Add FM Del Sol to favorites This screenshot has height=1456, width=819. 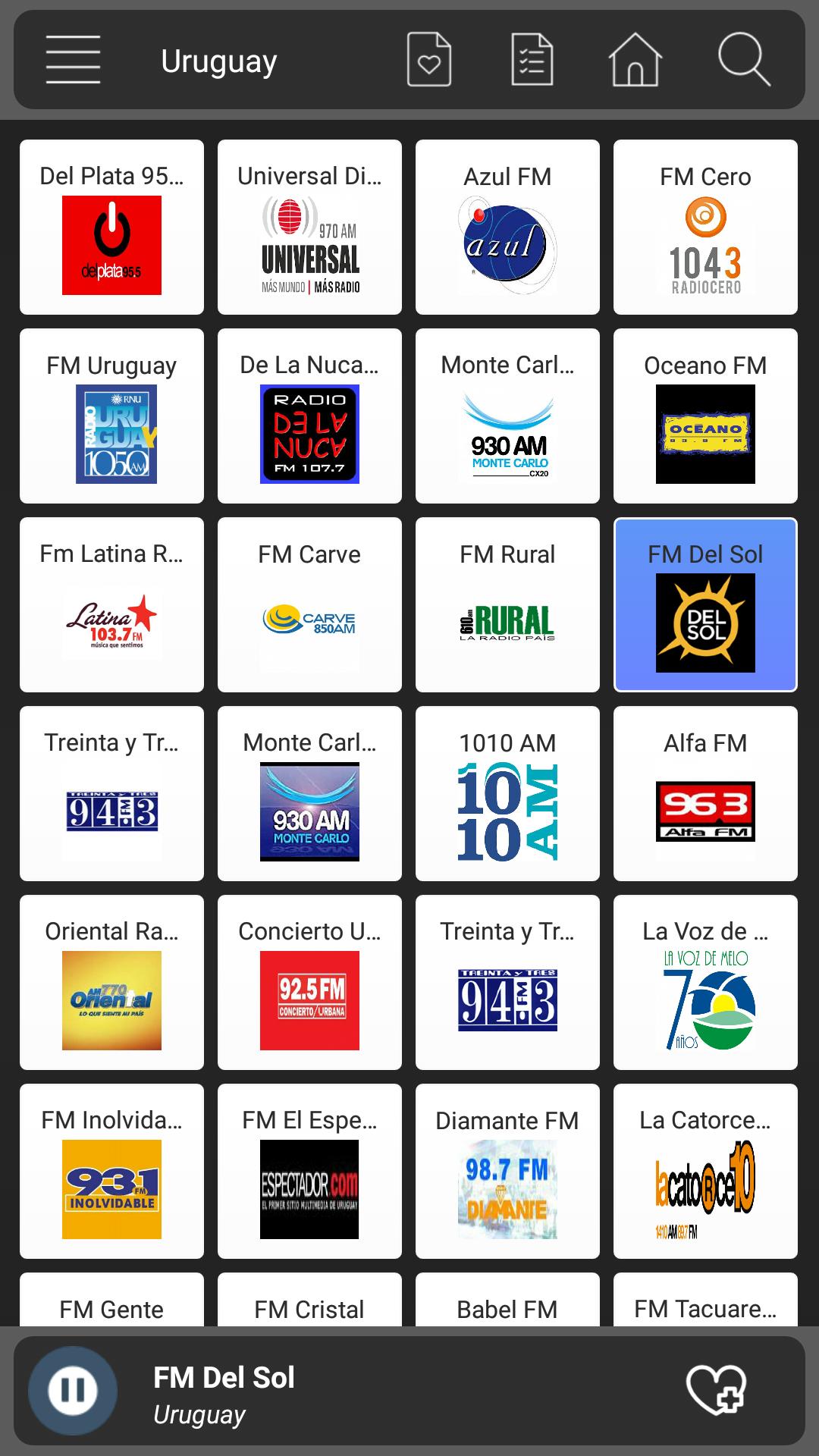(x=717, y=1390)
